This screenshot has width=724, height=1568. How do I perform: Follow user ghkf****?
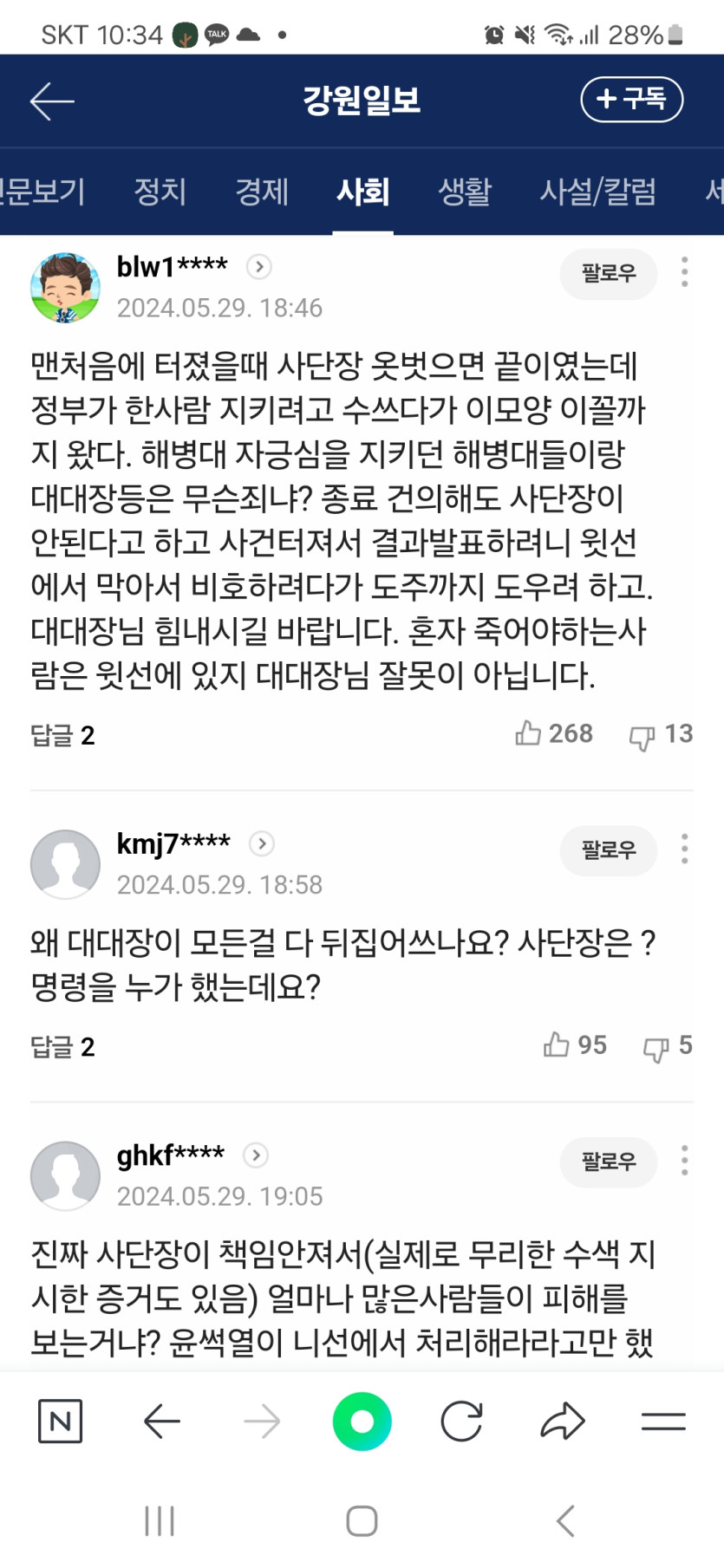pyautogui.click(x=608, y=1161)
